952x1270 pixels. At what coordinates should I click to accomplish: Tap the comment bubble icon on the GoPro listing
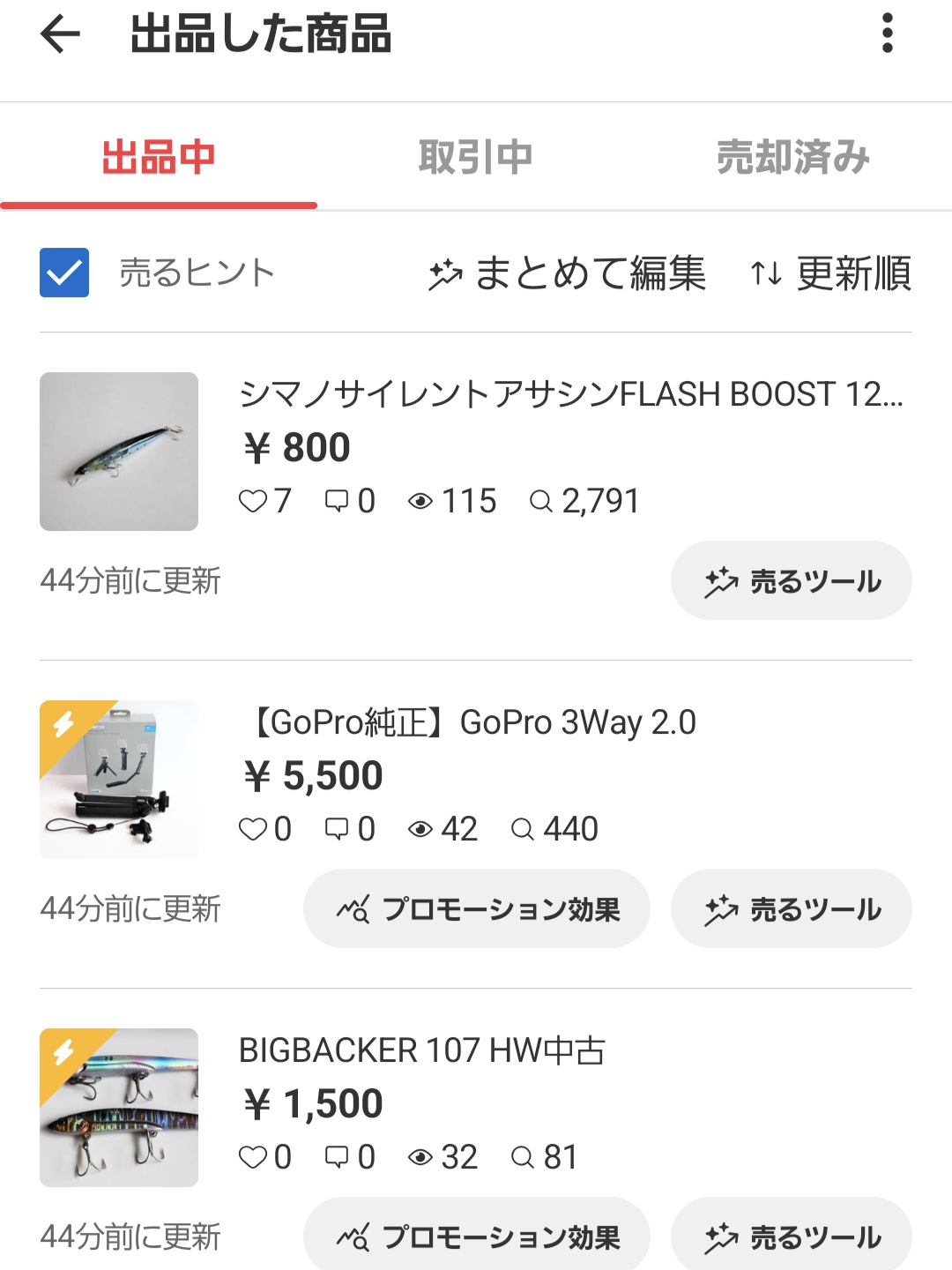[x=338, y=827]
